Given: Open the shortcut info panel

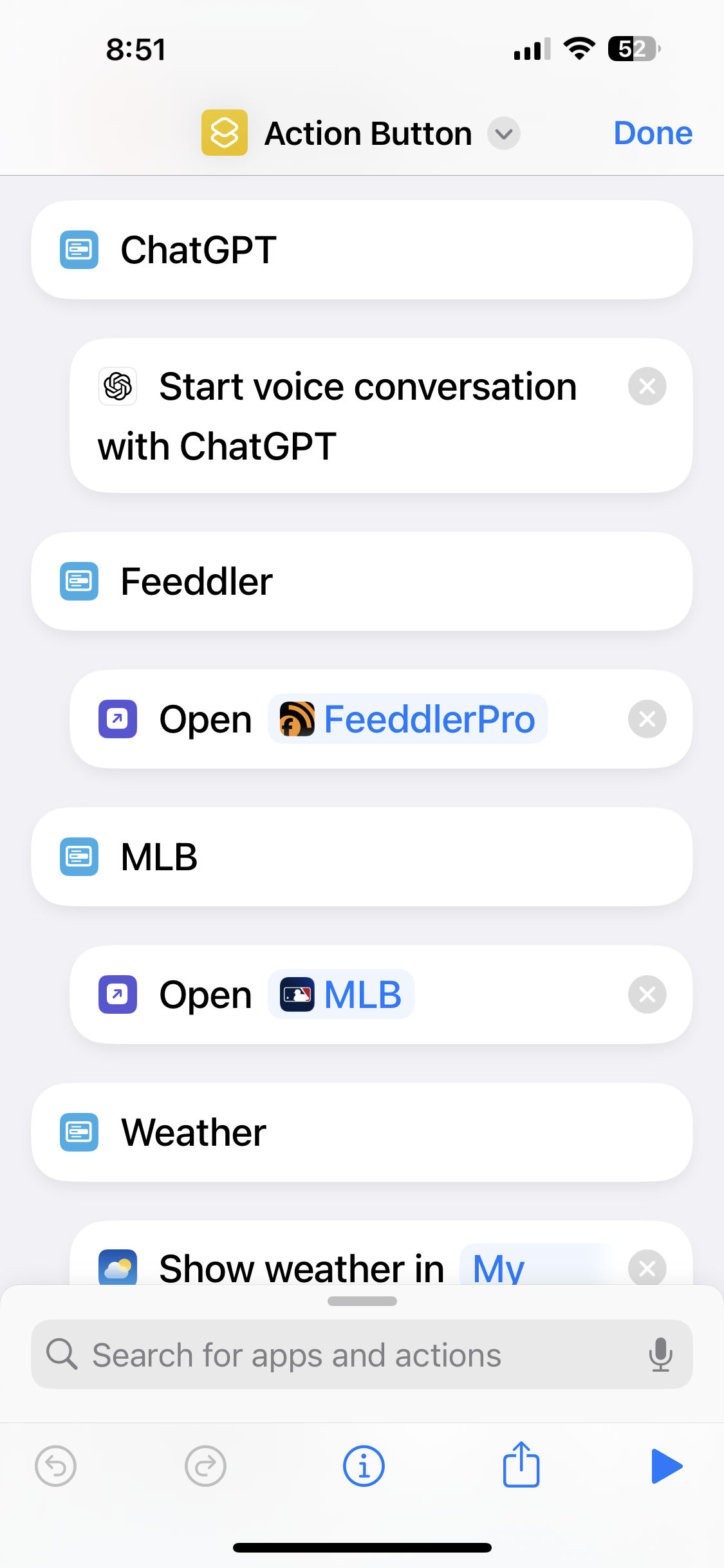Looking at the screenshot, I should [x=363, y=1466].
